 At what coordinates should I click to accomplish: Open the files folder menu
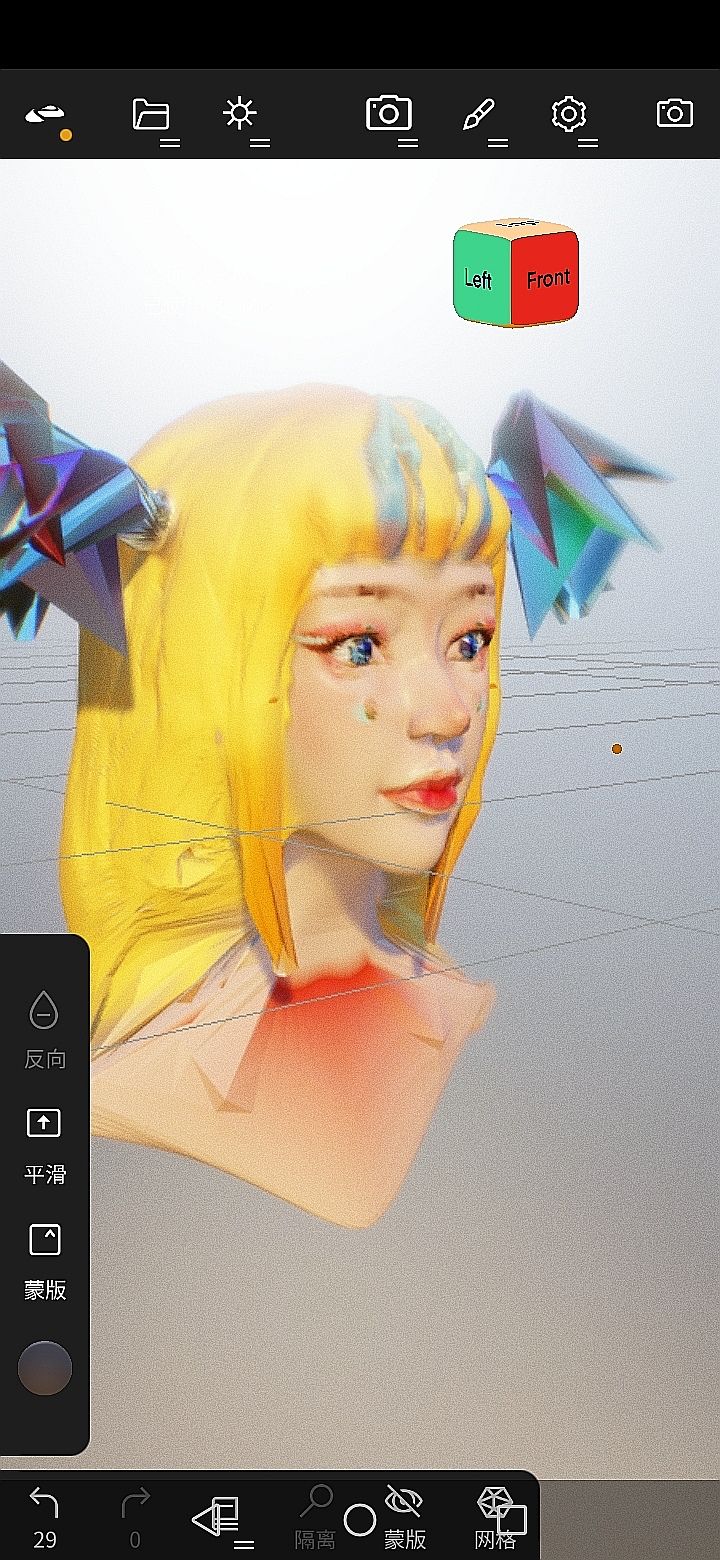[152, 115]
